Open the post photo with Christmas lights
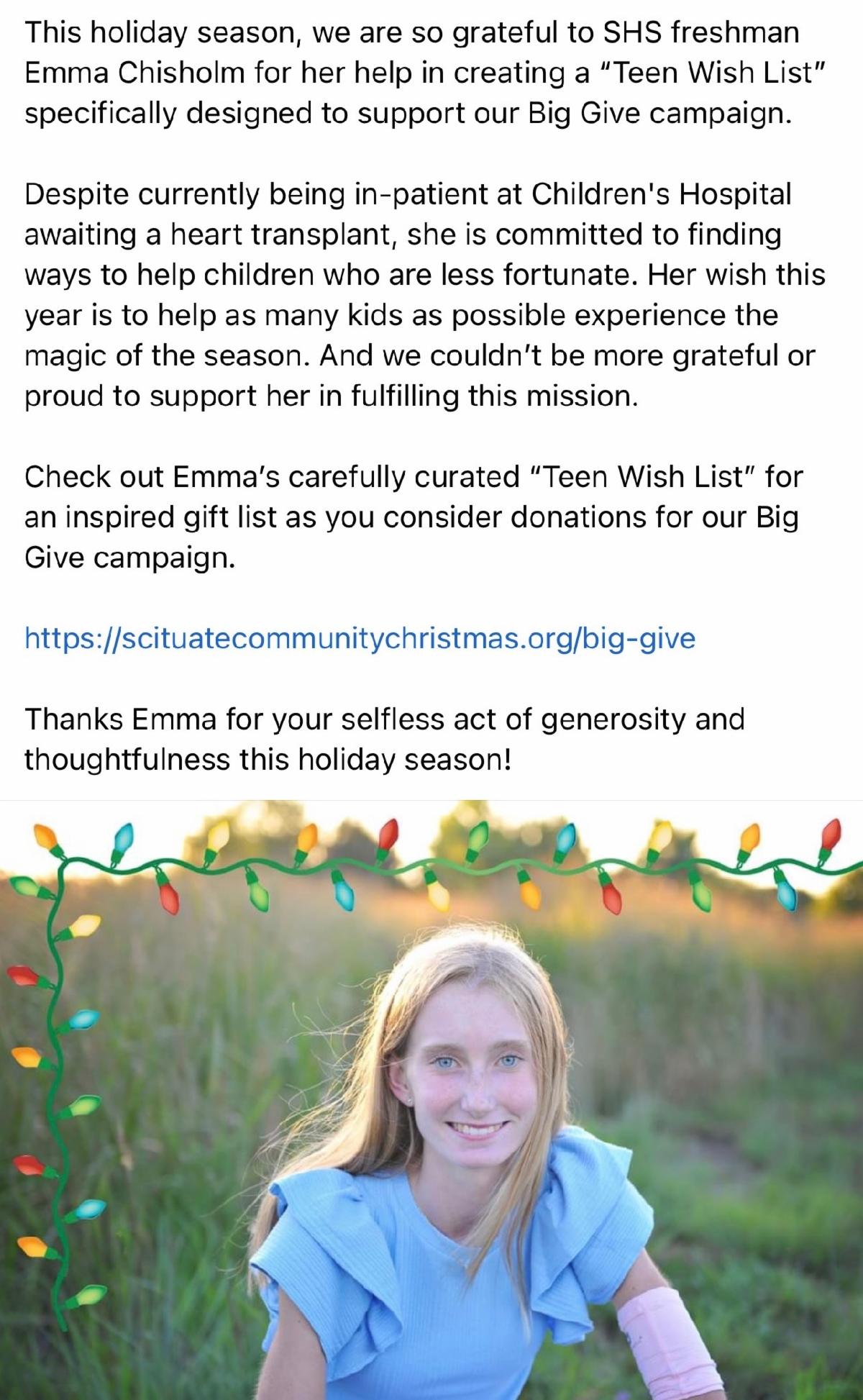 coord(431,1099)
